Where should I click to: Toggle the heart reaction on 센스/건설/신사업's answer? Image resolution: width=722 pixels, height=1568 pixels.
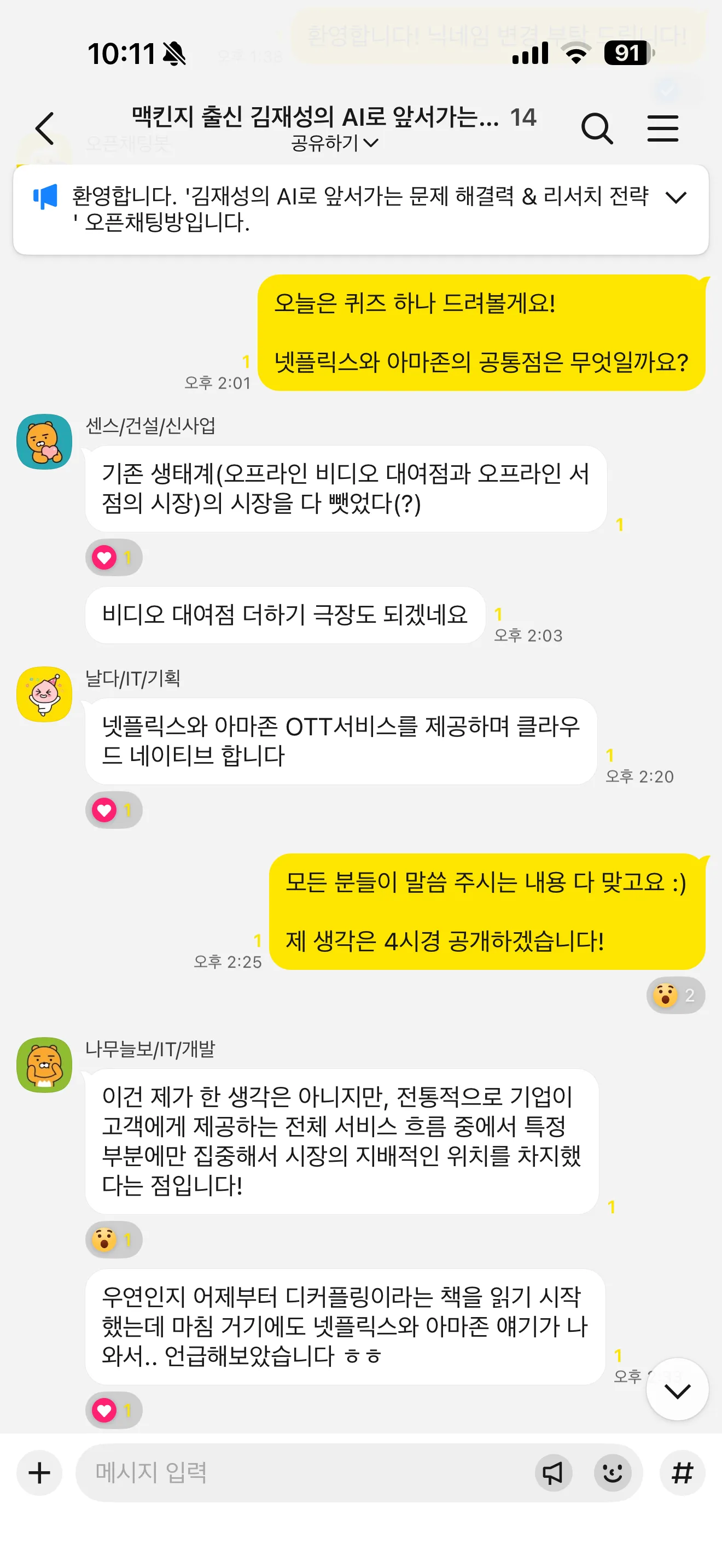coord(113,558)
